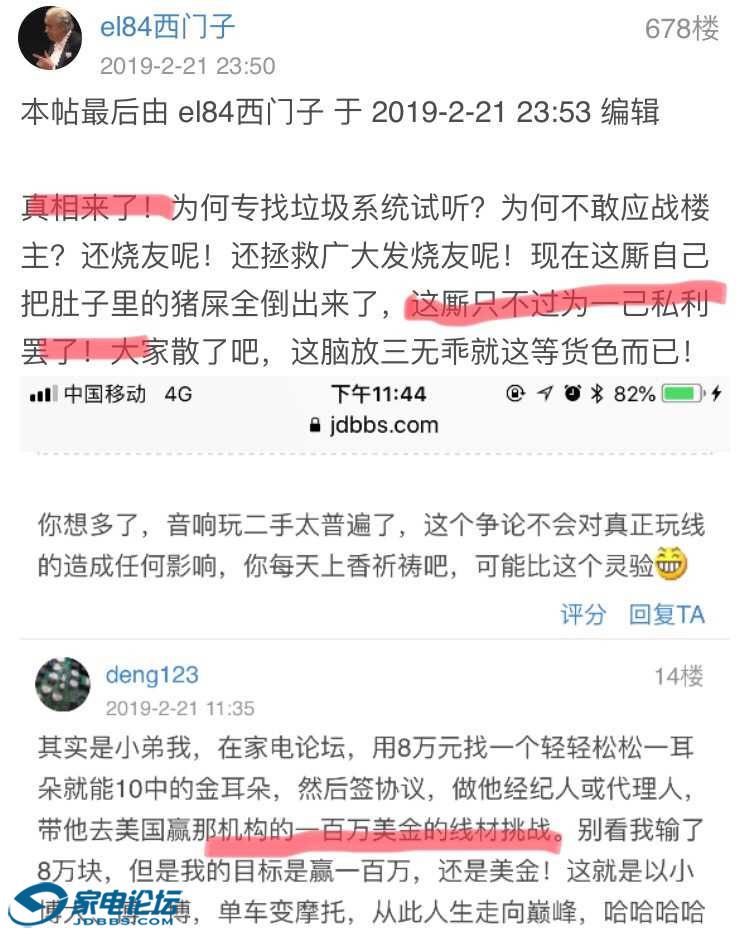Tap the username el84西门子
The image size is (750, 934).
click(x=169, y=27)
